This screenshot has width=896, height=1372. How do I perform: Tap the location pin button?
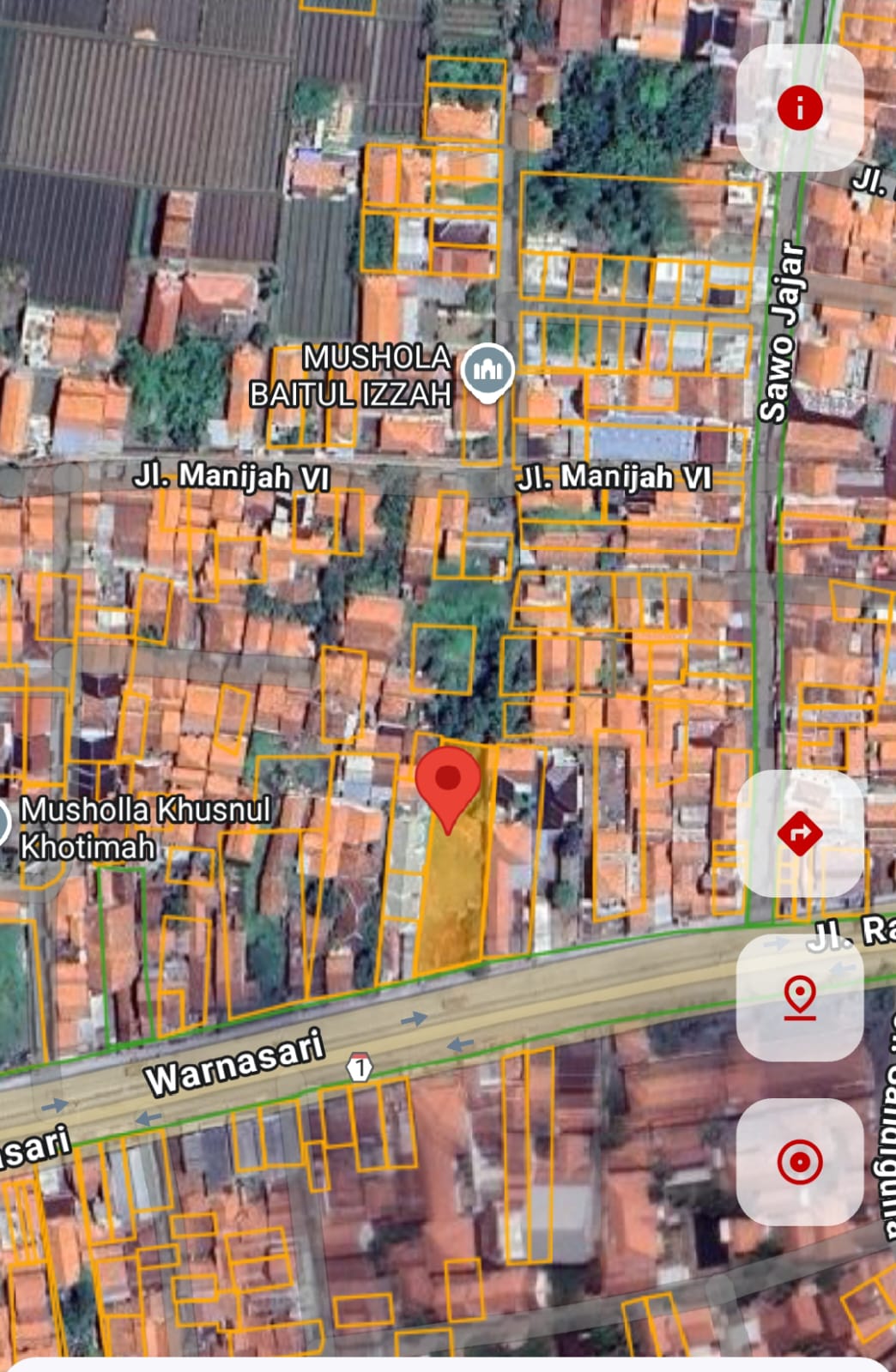800,999
